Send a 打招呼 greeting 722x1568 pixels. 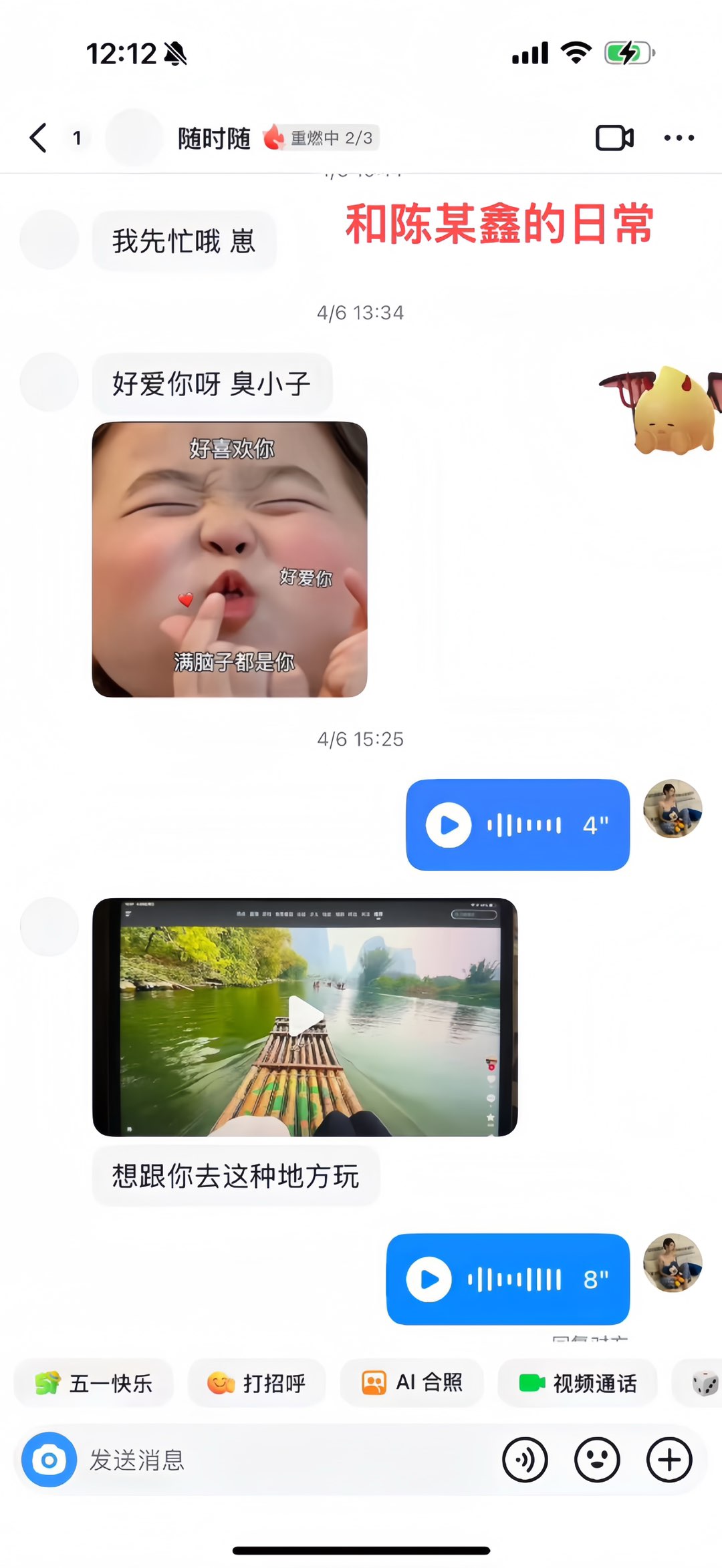click(x=257, y=1383)
